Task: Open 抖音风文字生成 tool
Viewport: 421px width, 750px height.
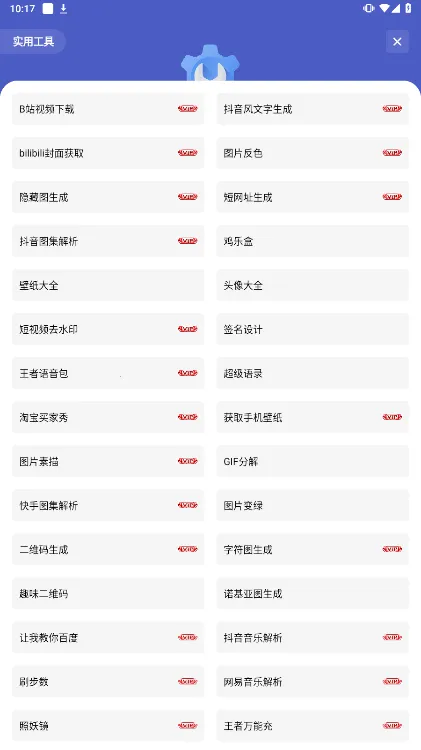Action: point(312,109)
